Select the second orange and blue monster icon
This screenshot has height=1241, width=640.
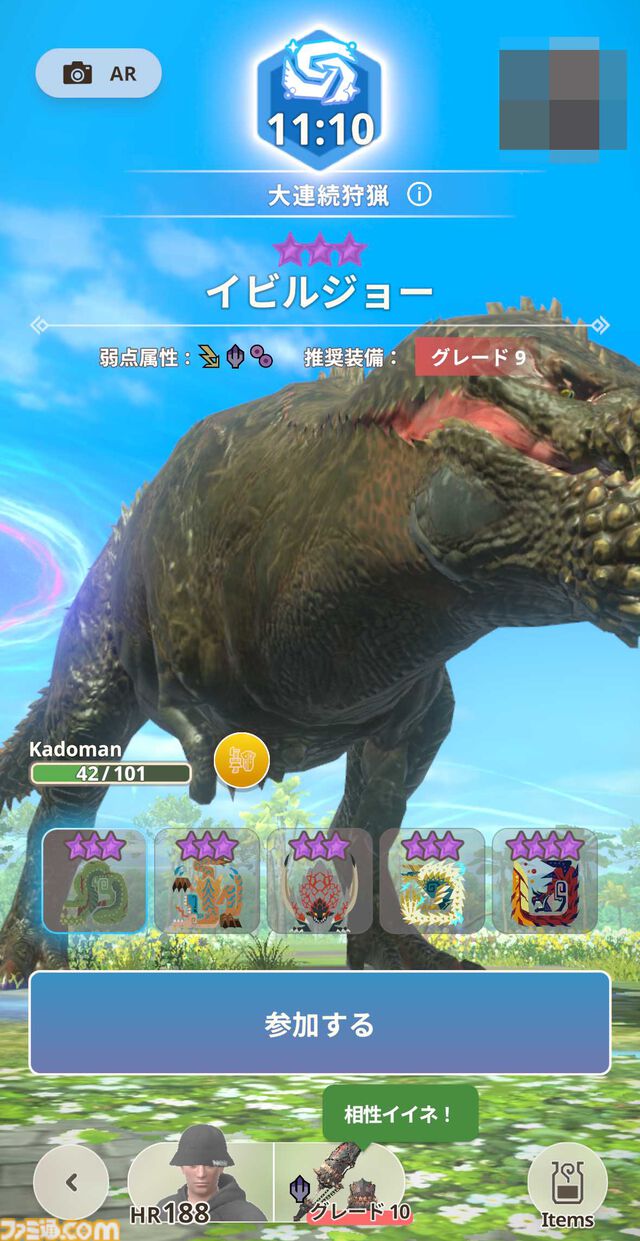point(207,881)
